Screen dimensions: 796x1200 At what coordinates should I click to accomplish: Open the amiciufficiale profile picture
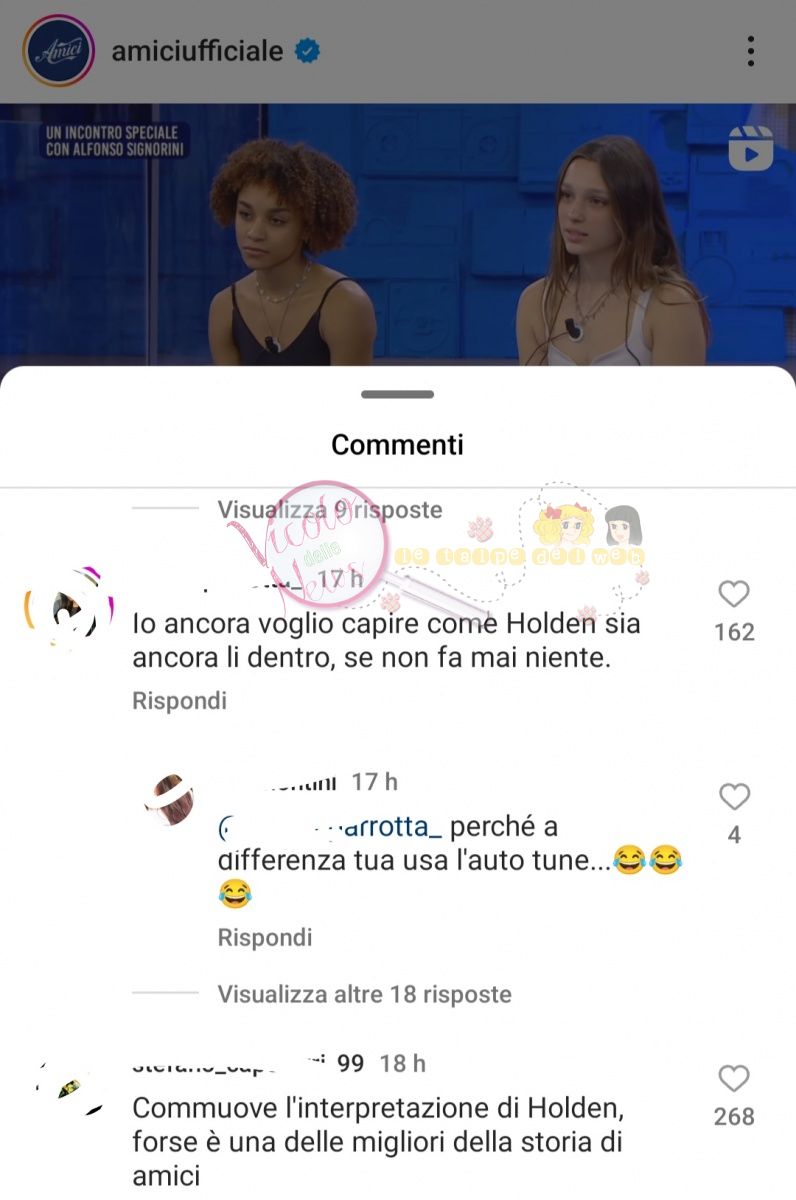58,51
